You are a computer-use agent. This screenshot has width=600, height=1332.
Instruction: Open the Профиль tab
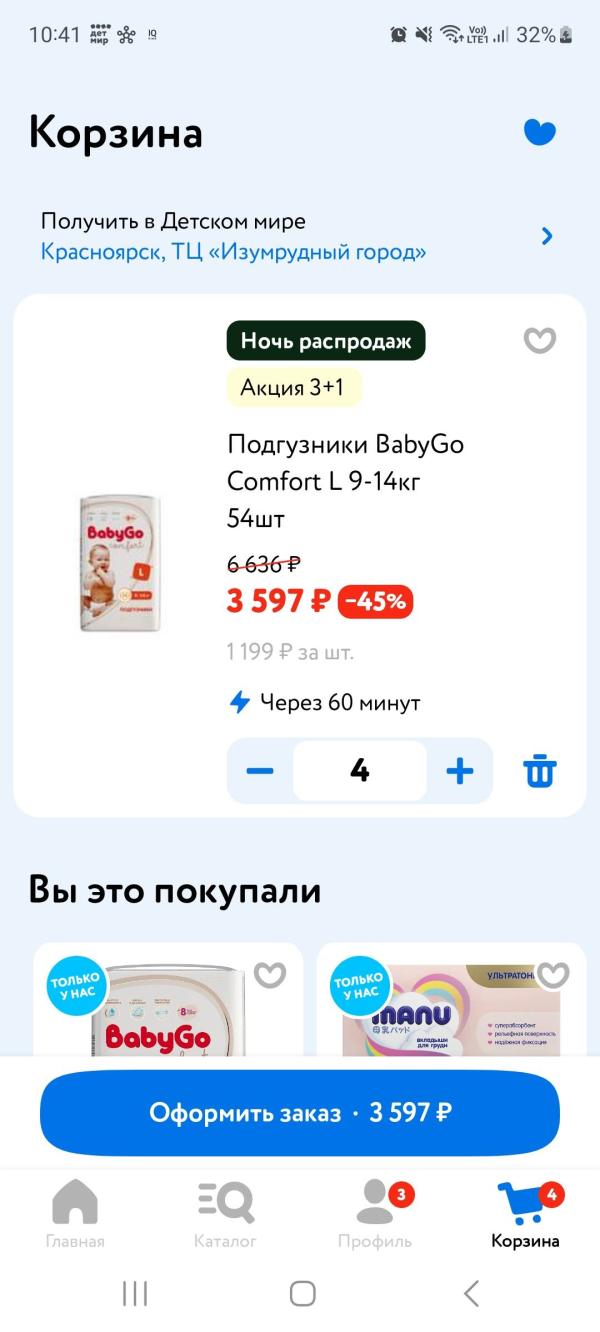coord(375,1214)
